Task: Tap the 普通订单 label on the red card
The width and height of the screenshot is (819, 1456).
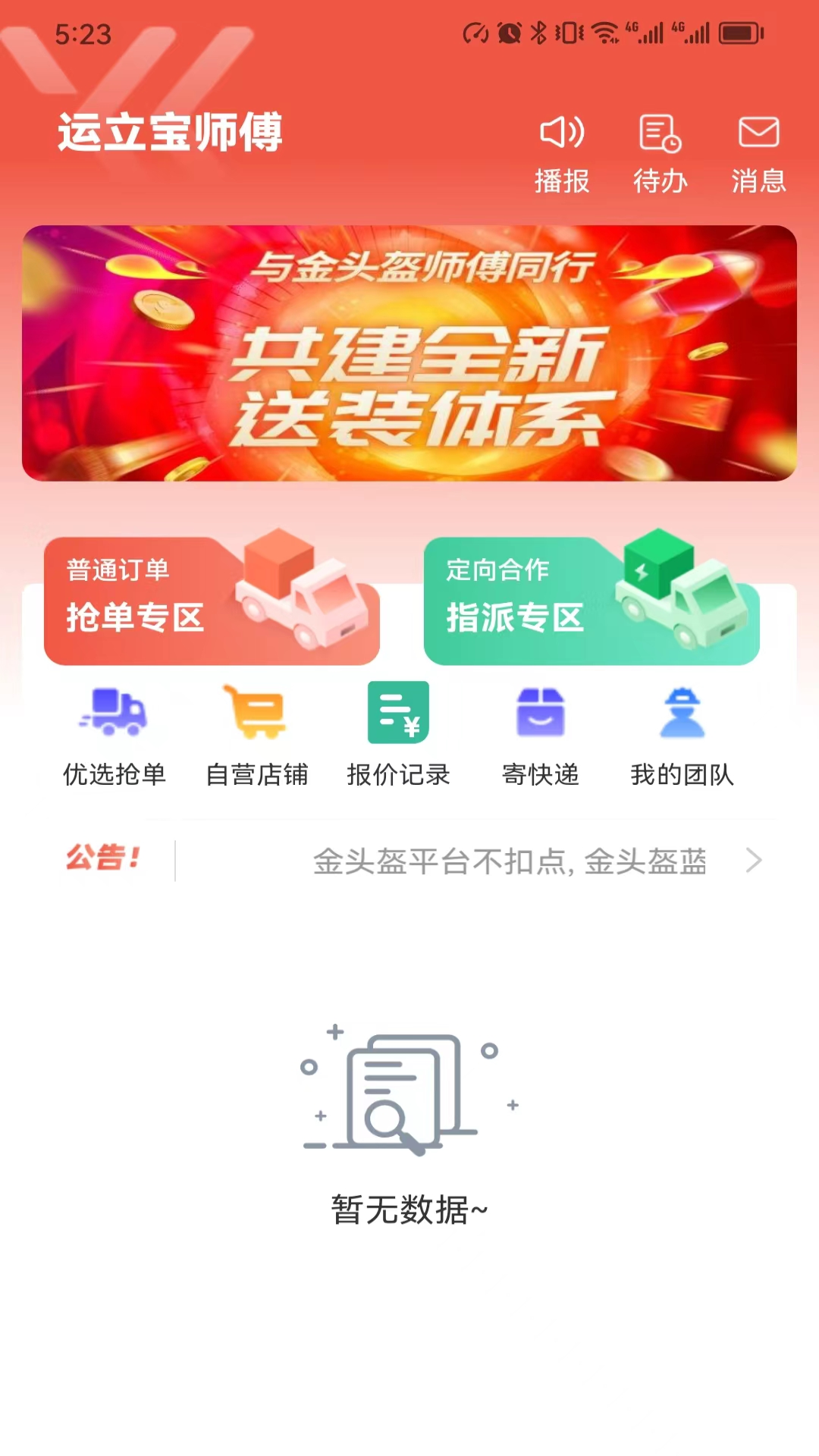Action: (118, 572)
